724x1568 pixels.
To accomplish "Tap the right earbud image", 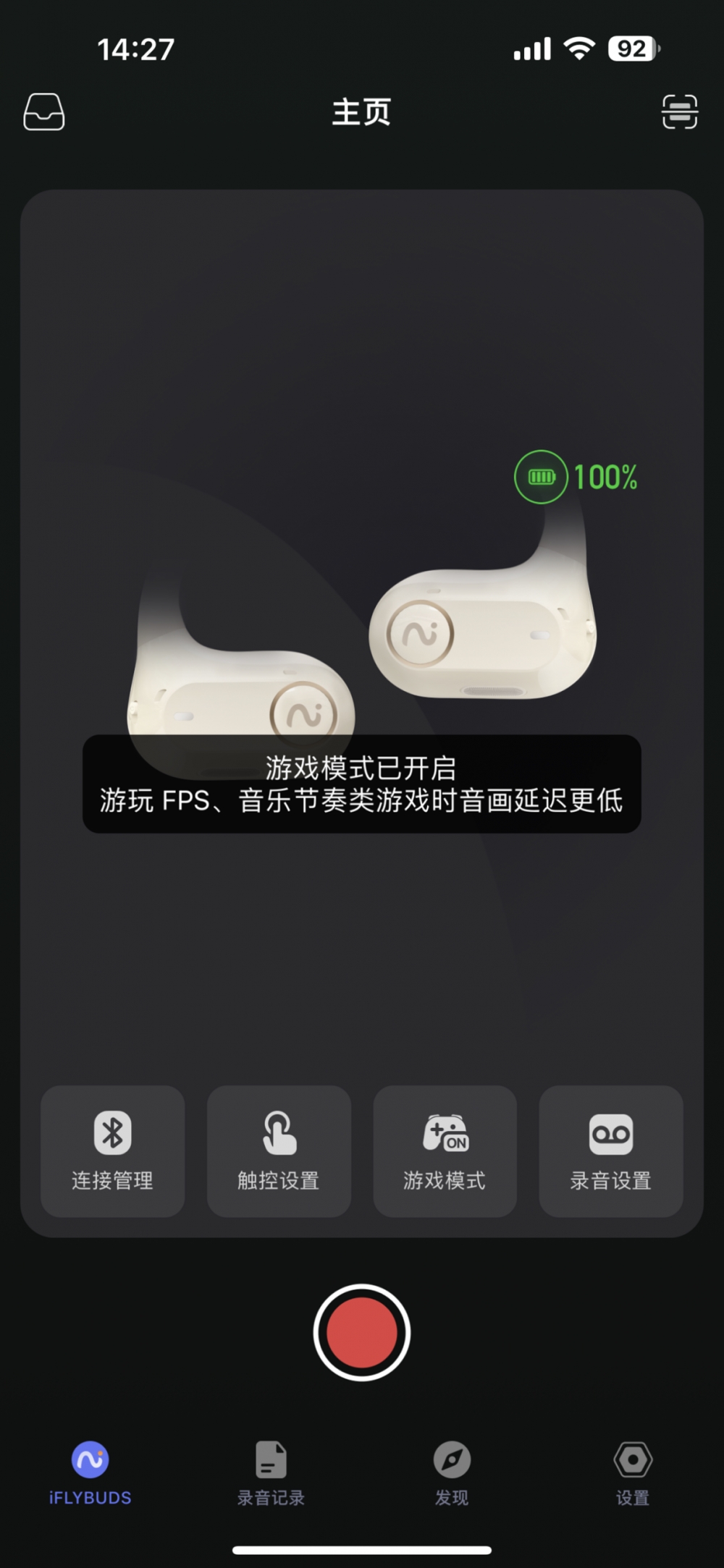I will point(481,637).
